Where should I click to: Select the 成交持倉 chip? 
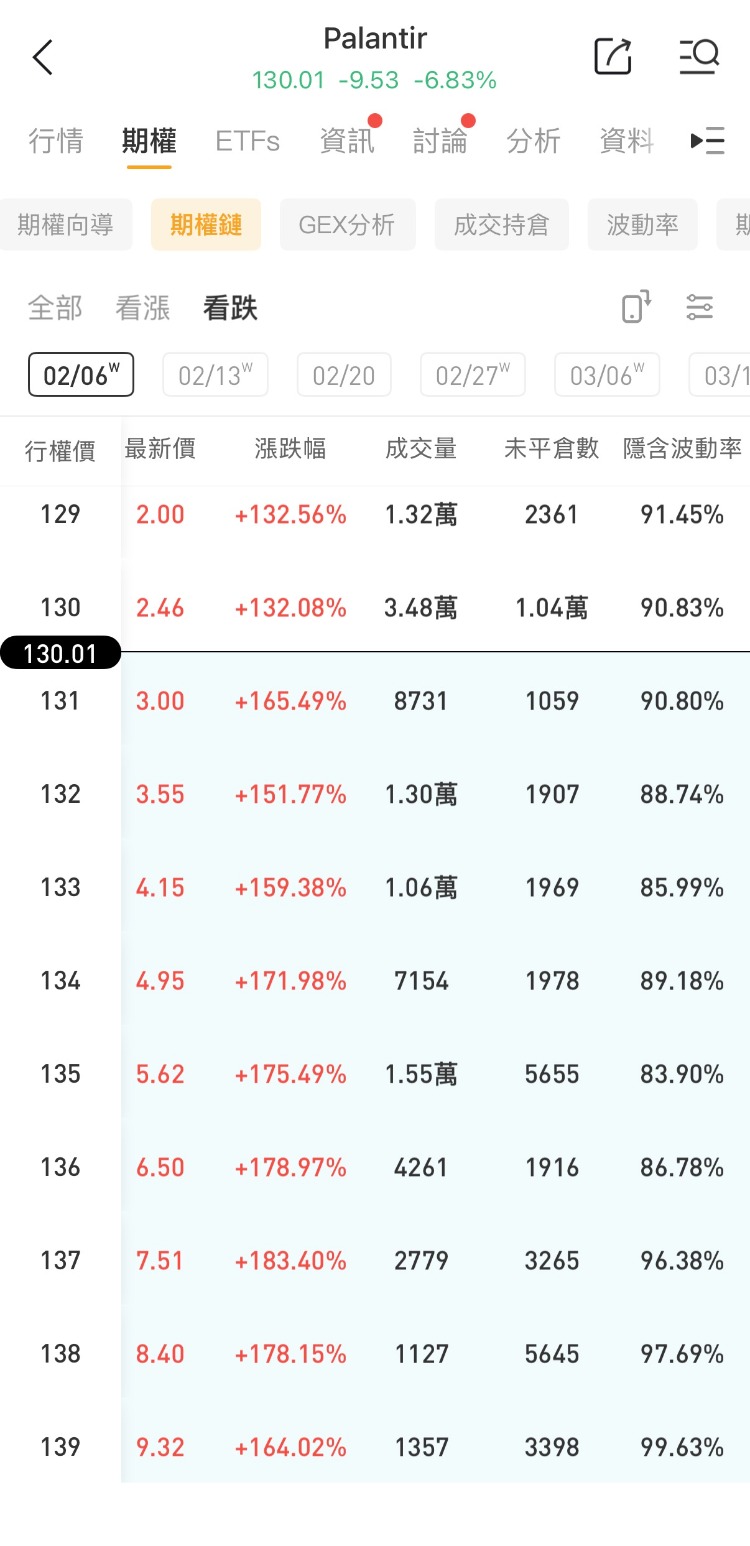(x=501, y=225)
